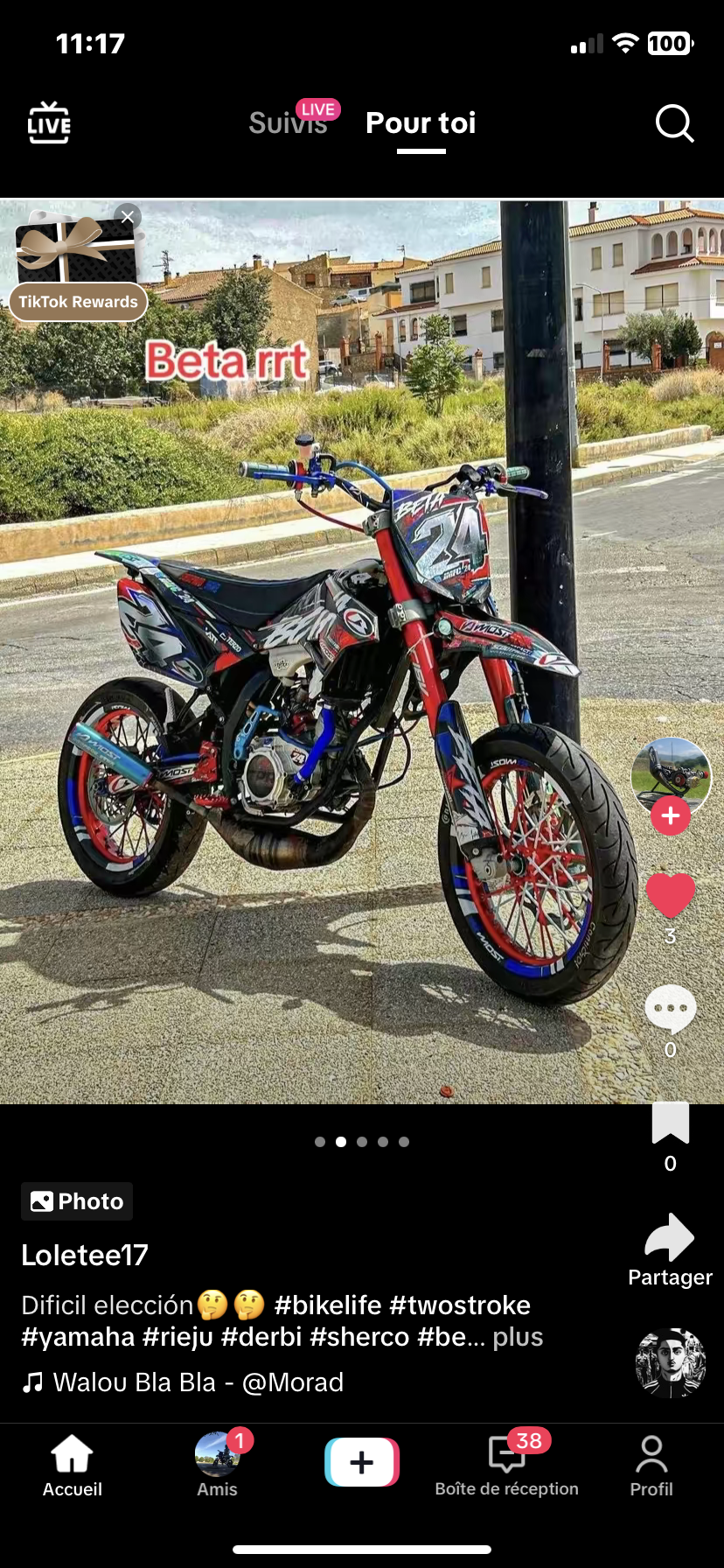Open the comments on this post
This screenshot has width=724, height=1568.
(671, 1010)
